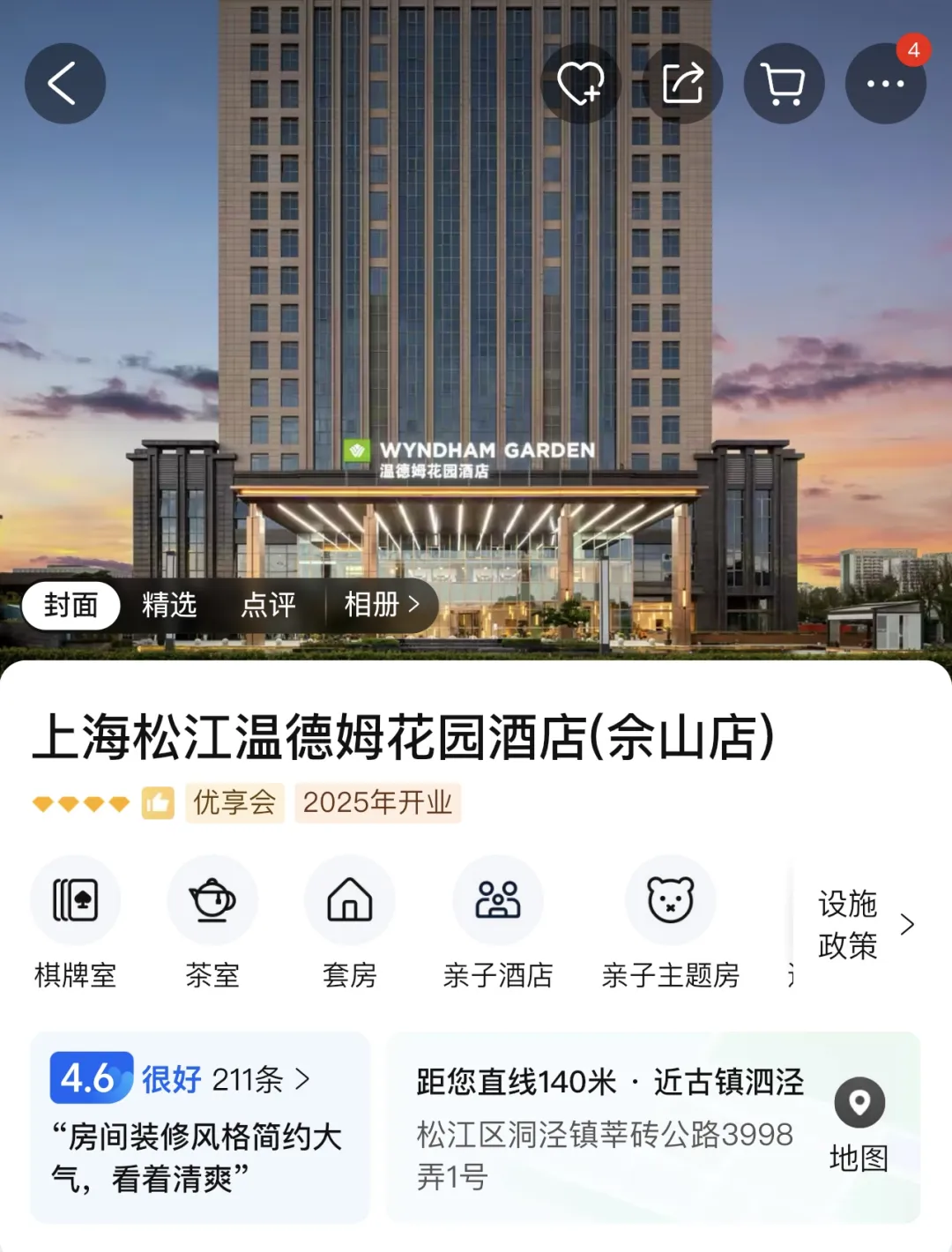The width and height of the screenshot is (952, 1252).
Task: Switch to 精选 photos
Action: (x=169, y=606)
